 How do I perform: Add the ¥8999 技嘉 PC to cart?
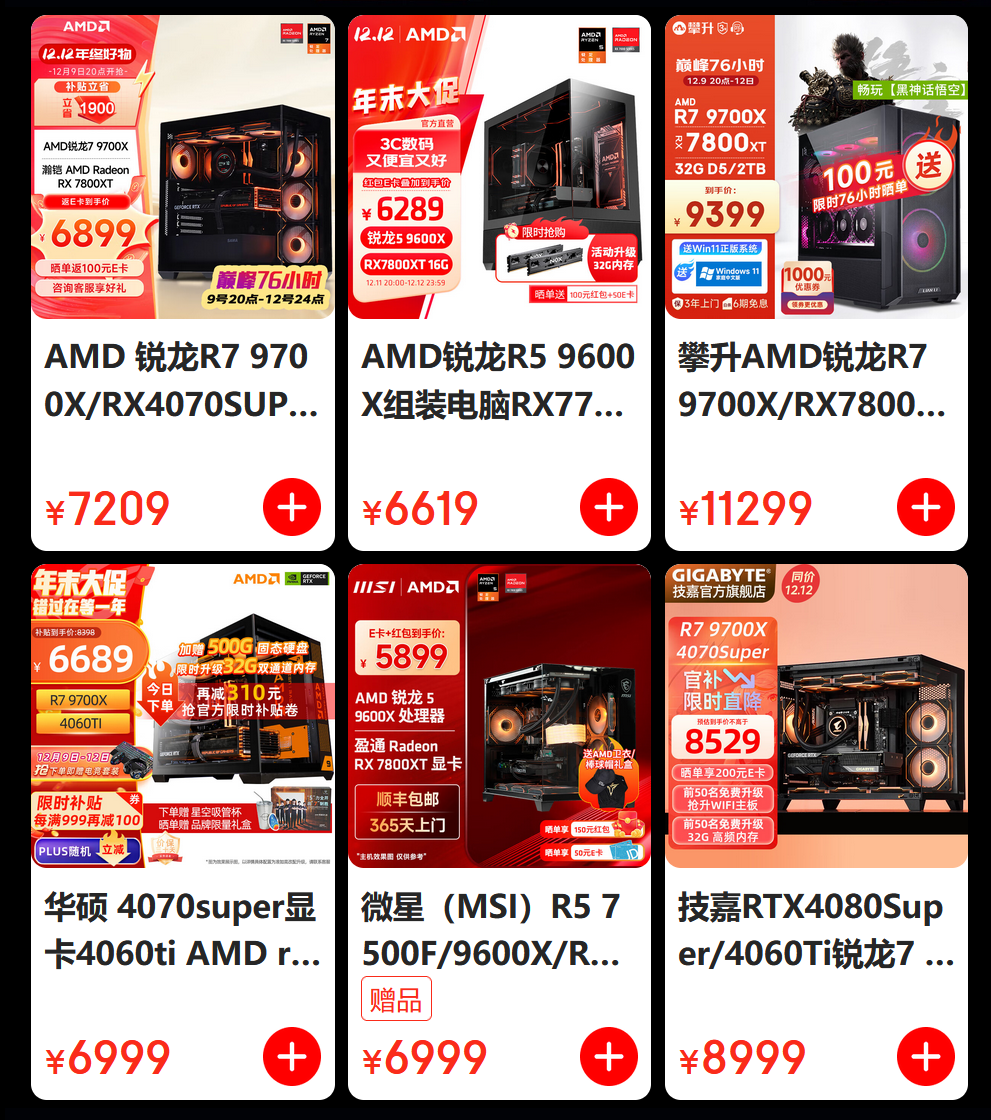pyautogui.click(x=926, y=1057)
